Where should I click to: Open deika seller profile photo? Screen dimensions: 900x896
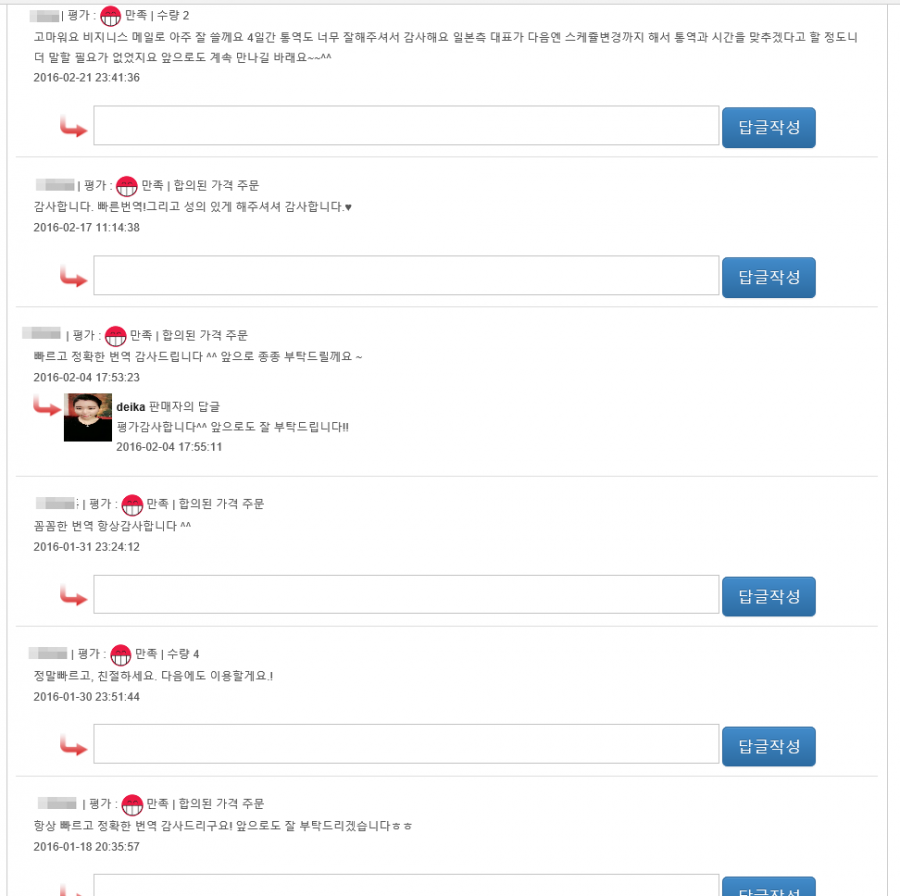[x=88, y=417]
